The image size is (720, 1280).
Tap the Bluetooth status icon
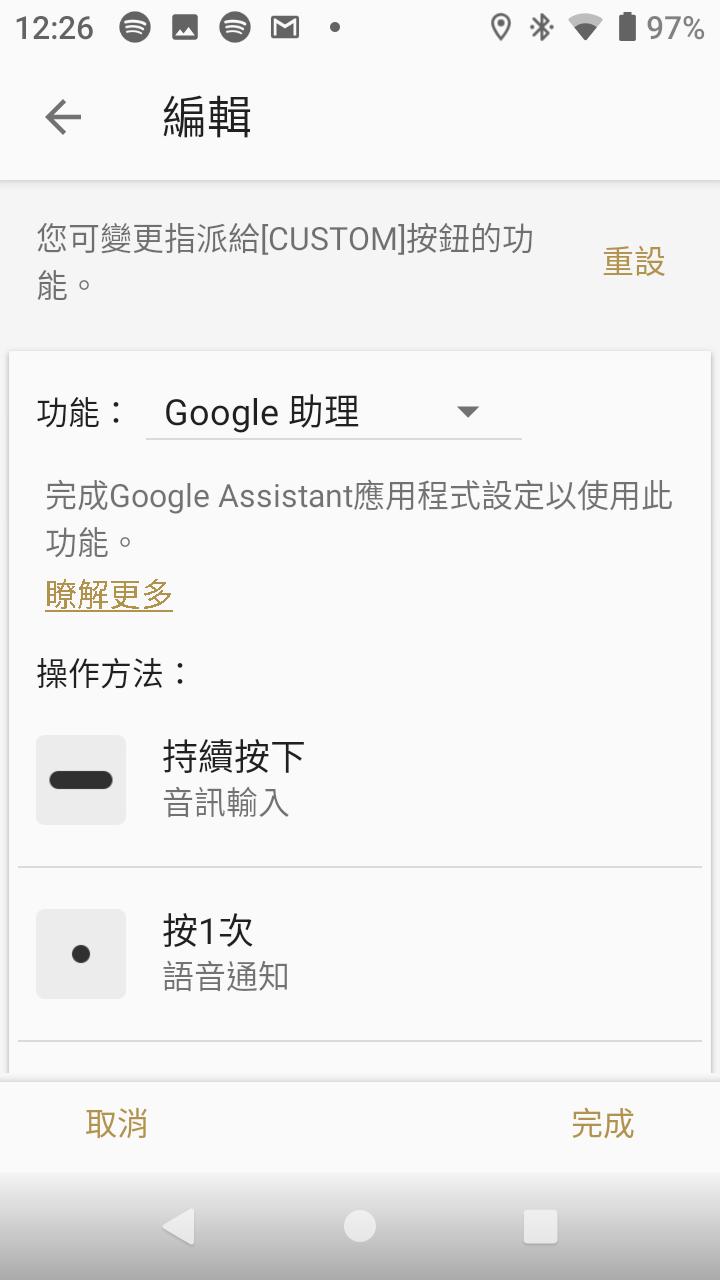pyautogui.click(x=541, y=29)
